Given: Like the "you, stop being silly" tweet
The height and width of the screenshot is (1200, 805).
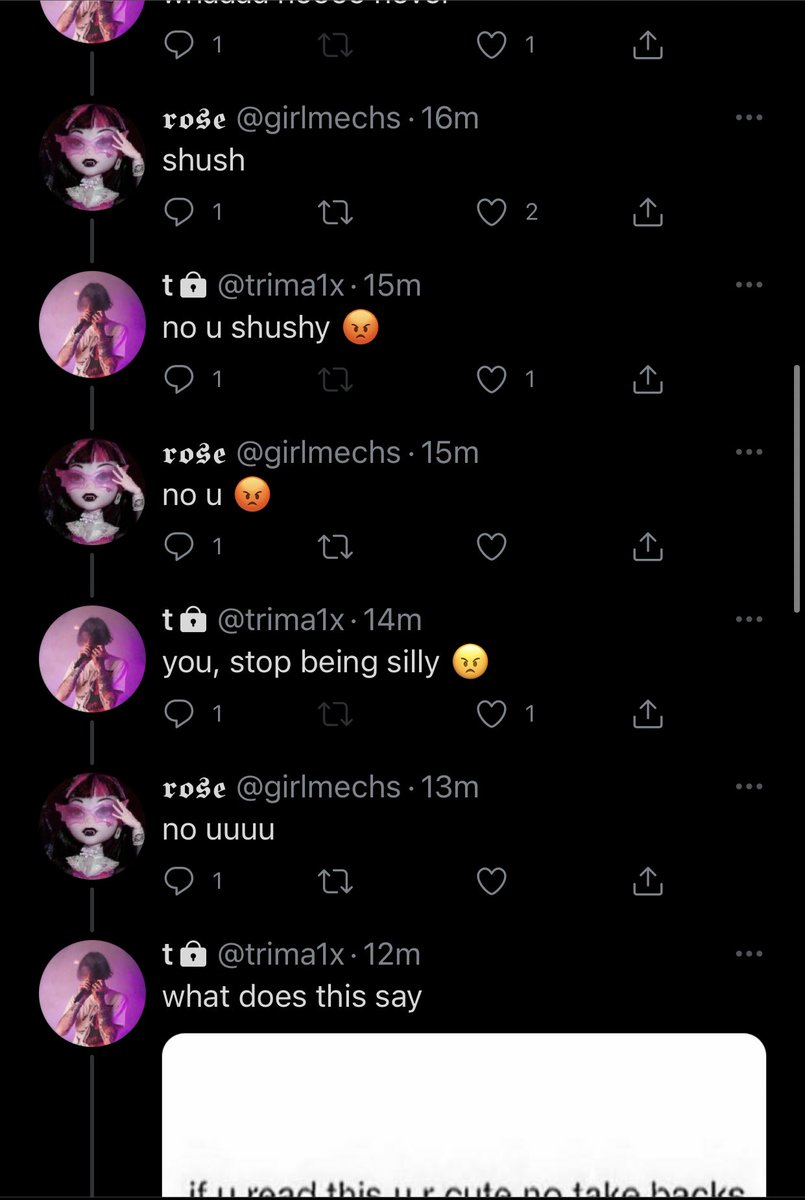Looking at the screenshot, I should [491, 714].
